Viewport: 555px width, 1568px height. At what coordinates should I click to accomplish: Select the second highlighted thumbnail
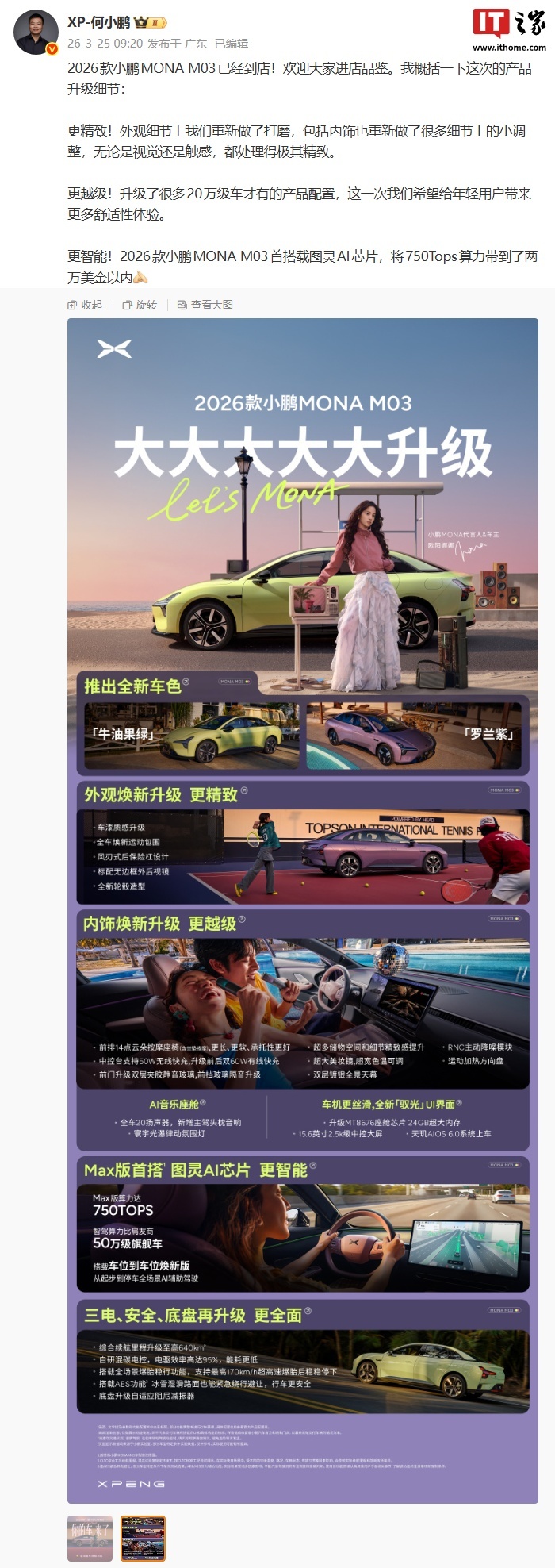click(x=143, y=1538)
